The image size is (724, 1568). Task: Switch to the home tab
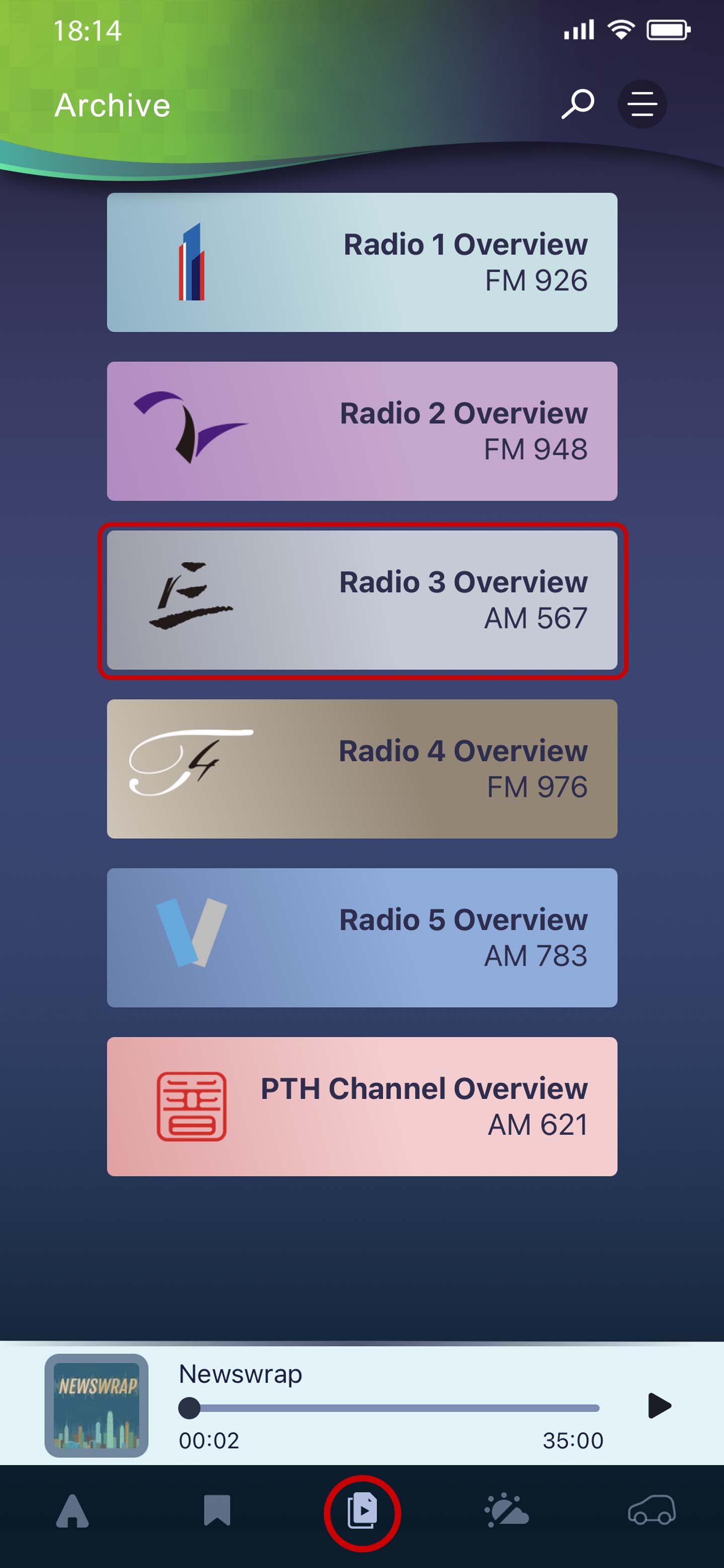click(x=72, y=1511)
